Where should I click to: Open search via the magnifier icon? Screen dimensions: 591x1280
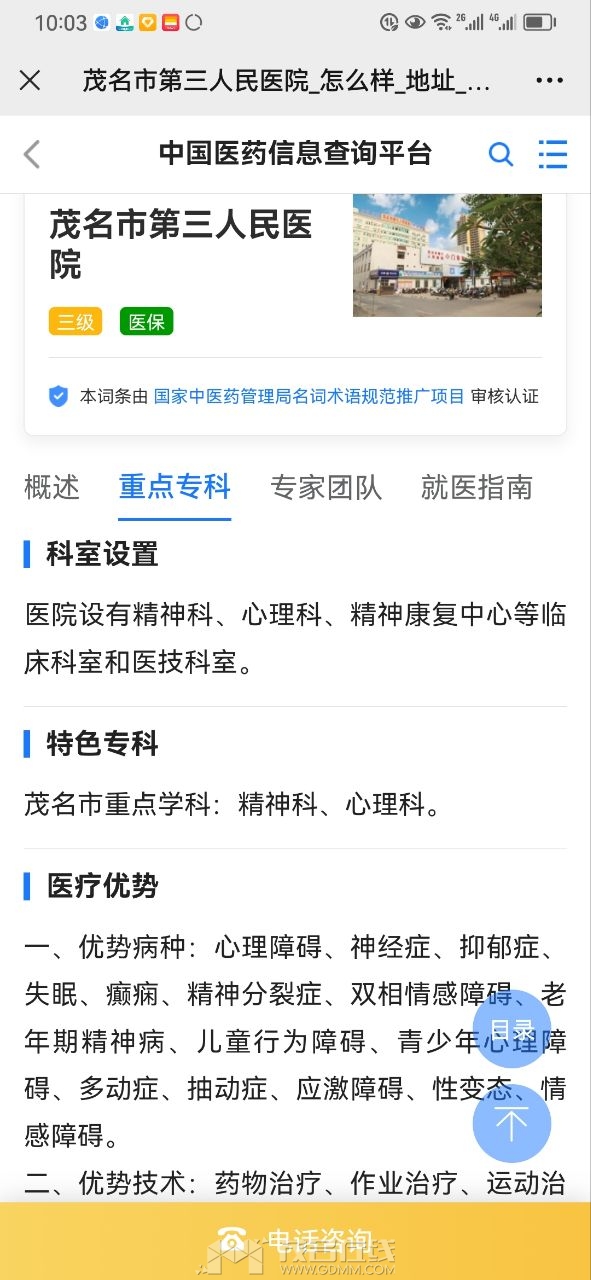point(500,154)
